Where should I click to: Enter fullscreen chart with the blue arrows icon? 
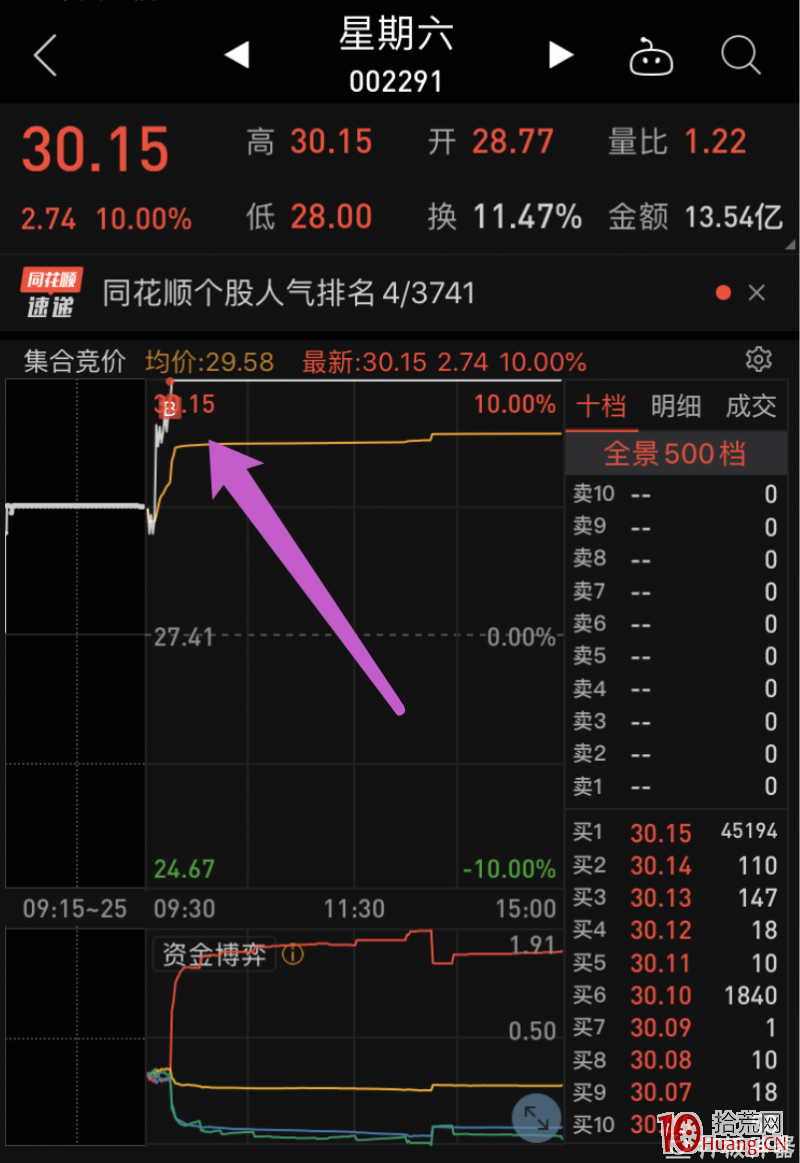(x=537, y=1119)
